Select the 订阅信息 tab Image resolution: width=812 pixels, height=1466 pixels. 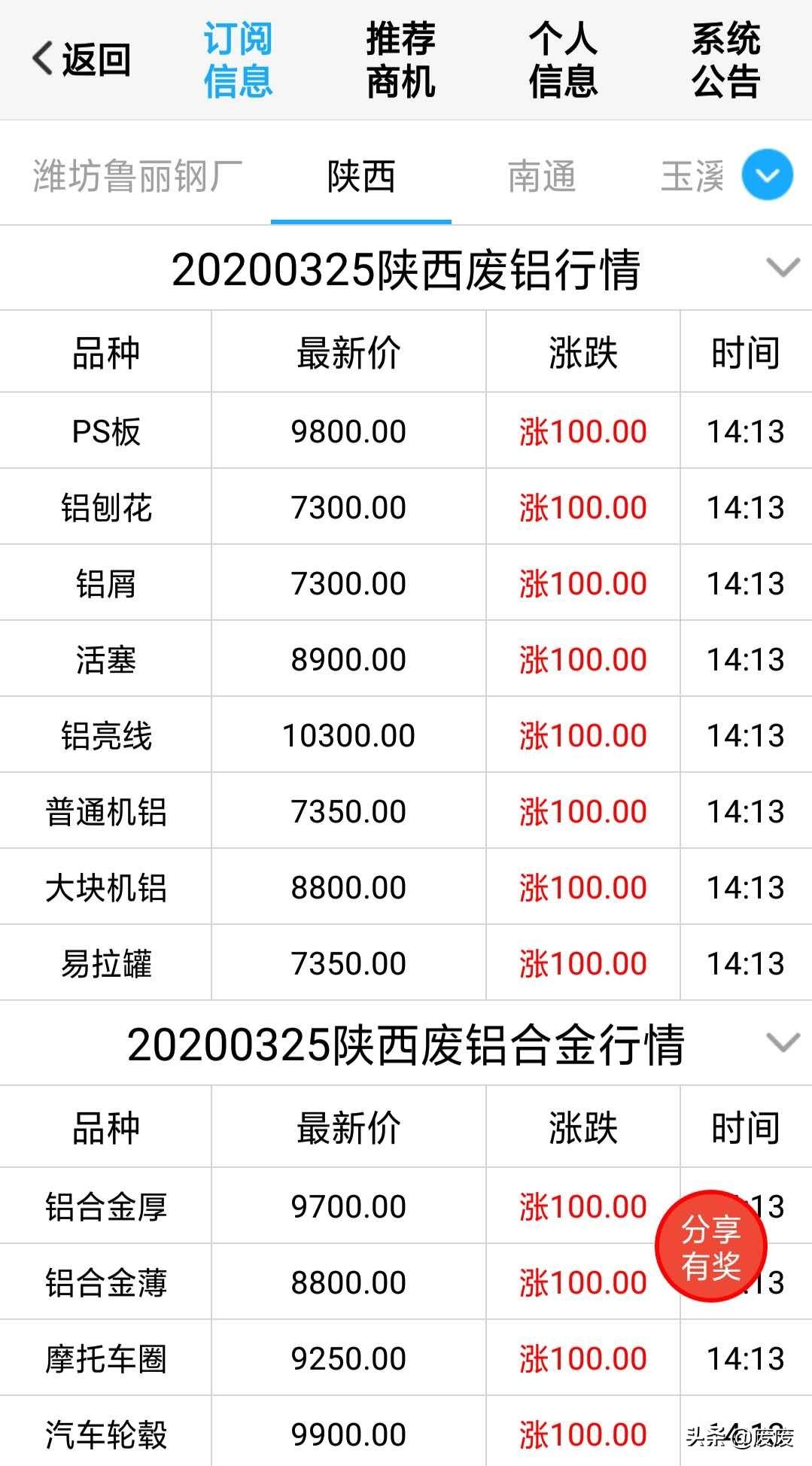click(238, 59)
